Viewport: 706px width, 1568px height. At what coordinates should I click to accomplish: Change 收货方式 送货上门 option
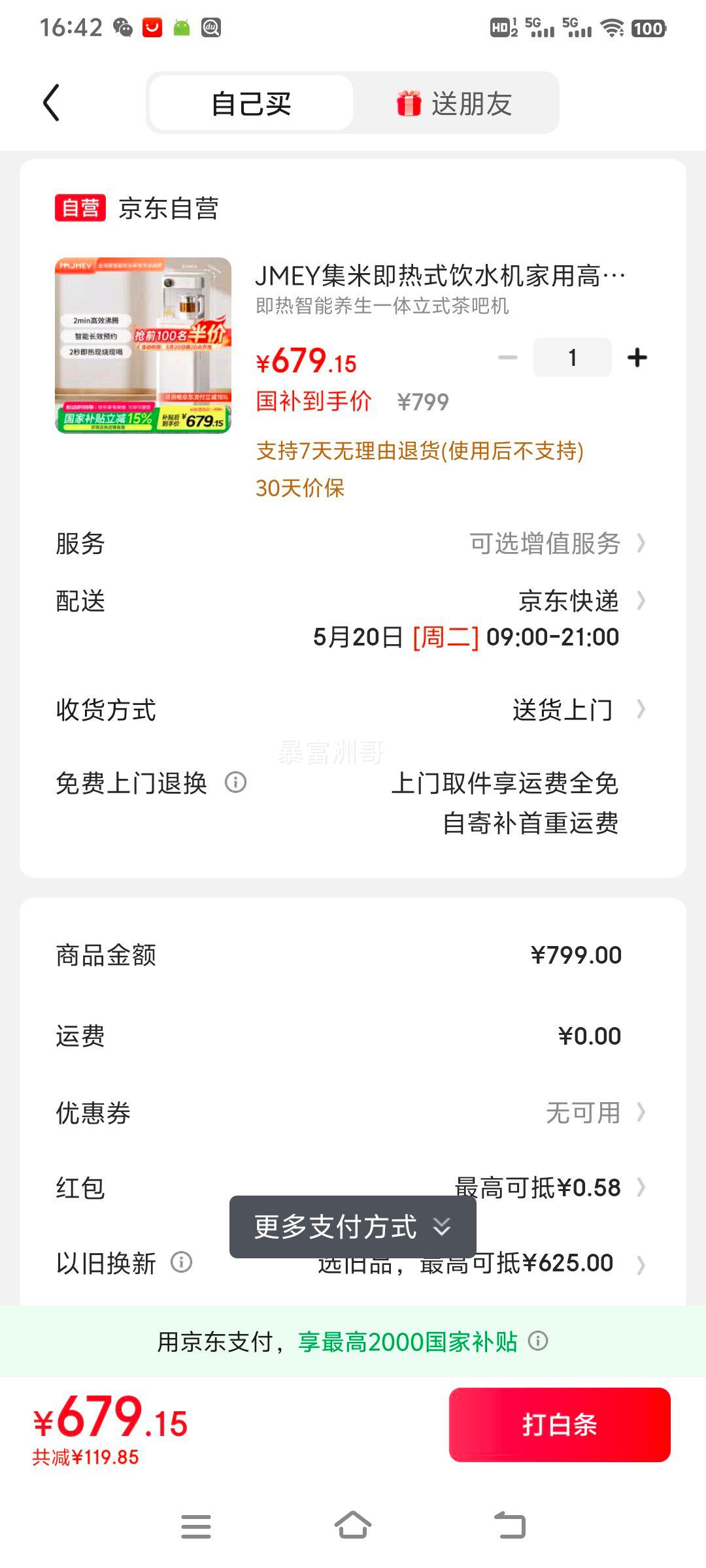353,710
